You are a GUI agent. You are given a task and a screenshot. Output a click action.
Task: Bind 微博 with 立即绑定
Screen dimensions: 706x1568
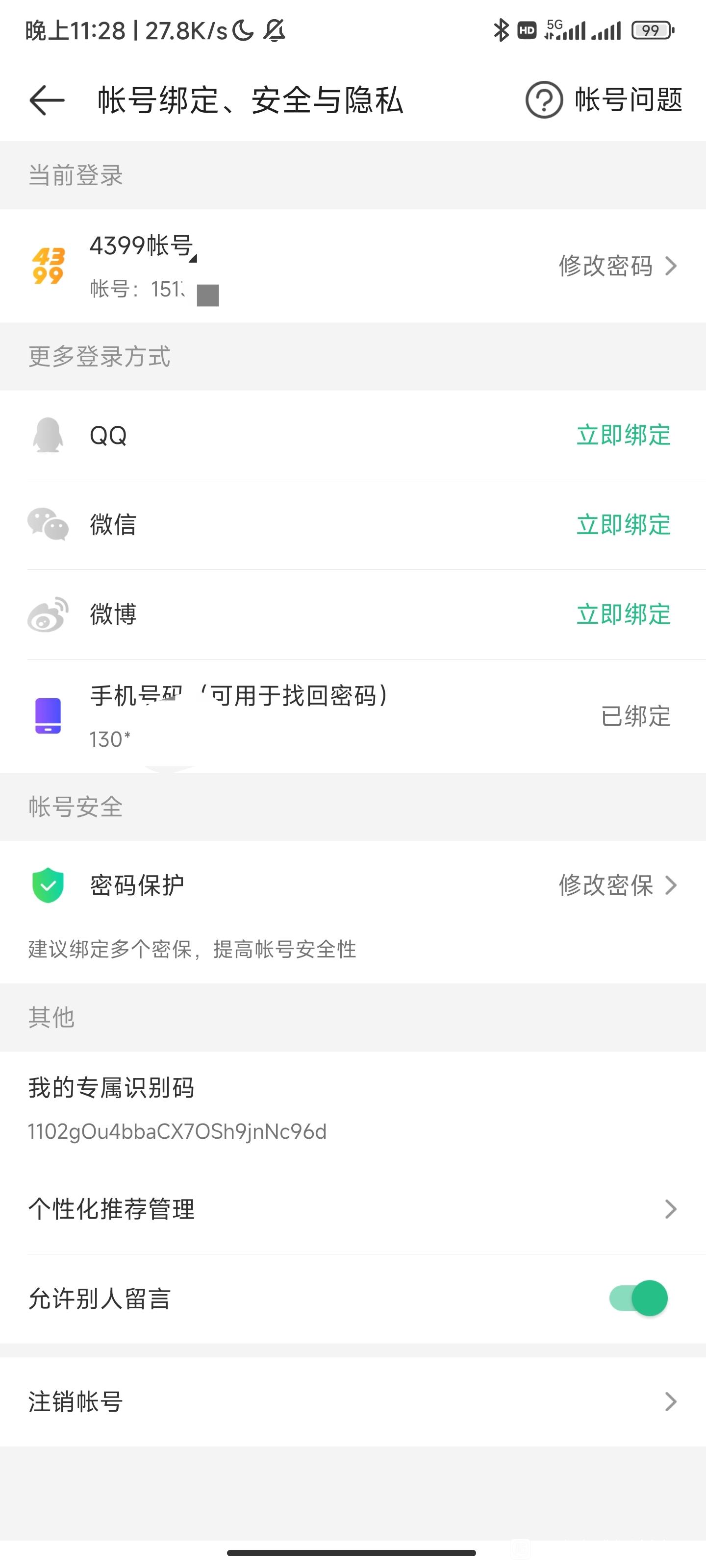pos(623,614)
